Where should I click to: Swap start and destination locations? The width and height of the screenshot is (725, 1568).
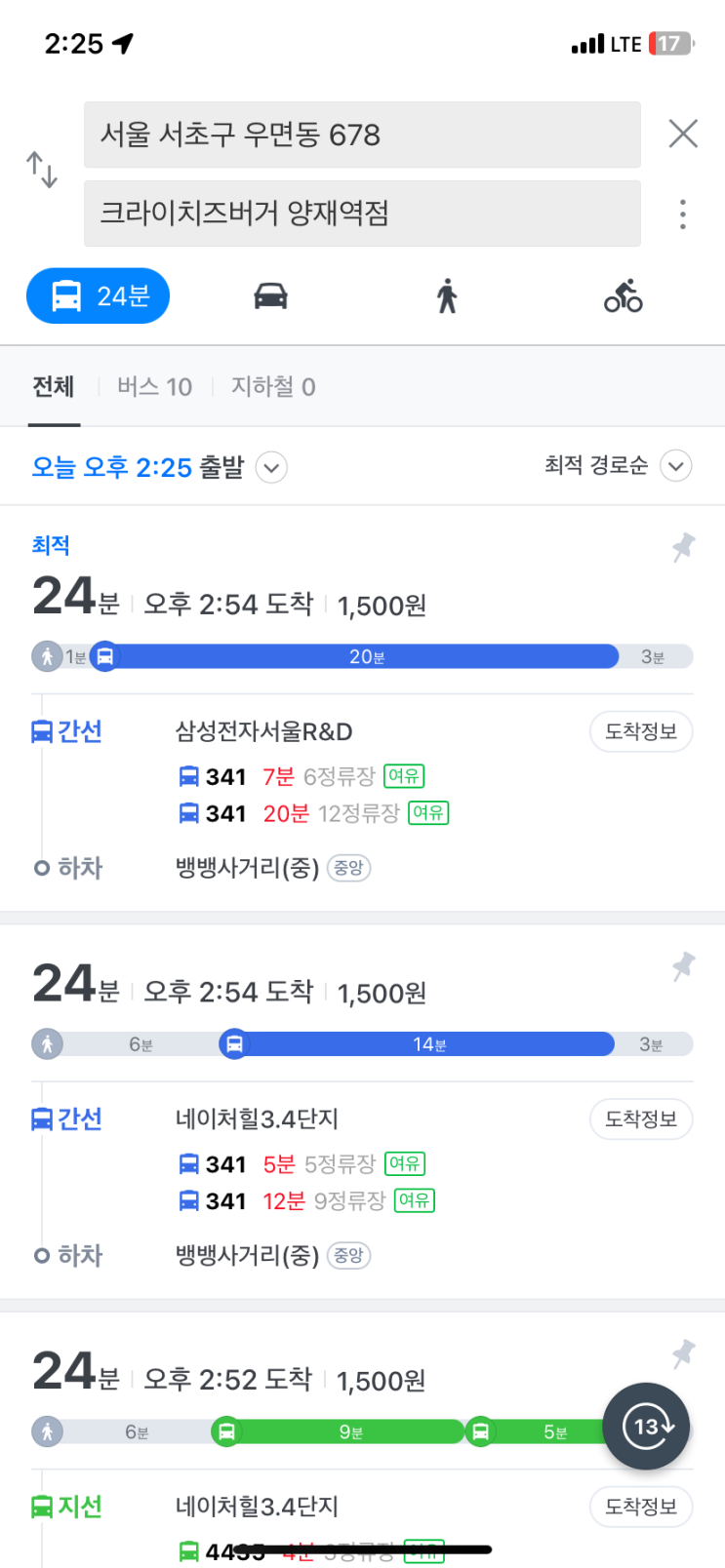42,170
